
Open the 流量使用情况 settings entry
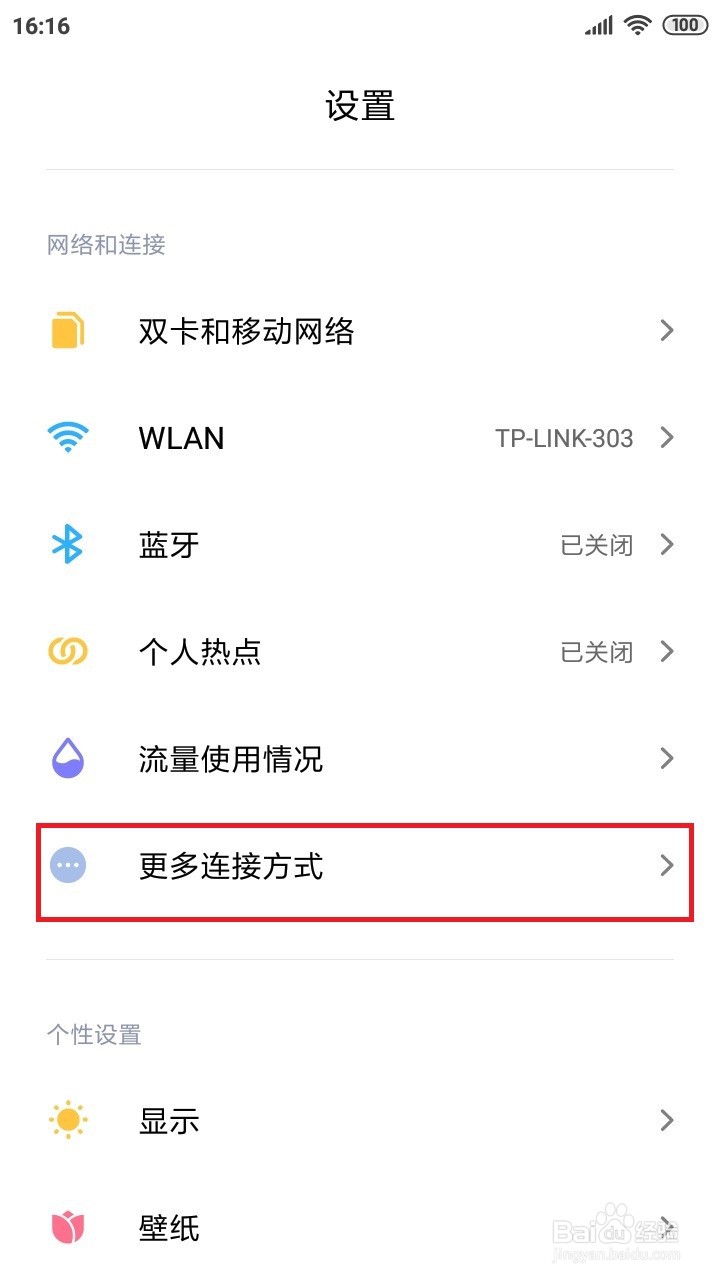(x=360, y=758)
